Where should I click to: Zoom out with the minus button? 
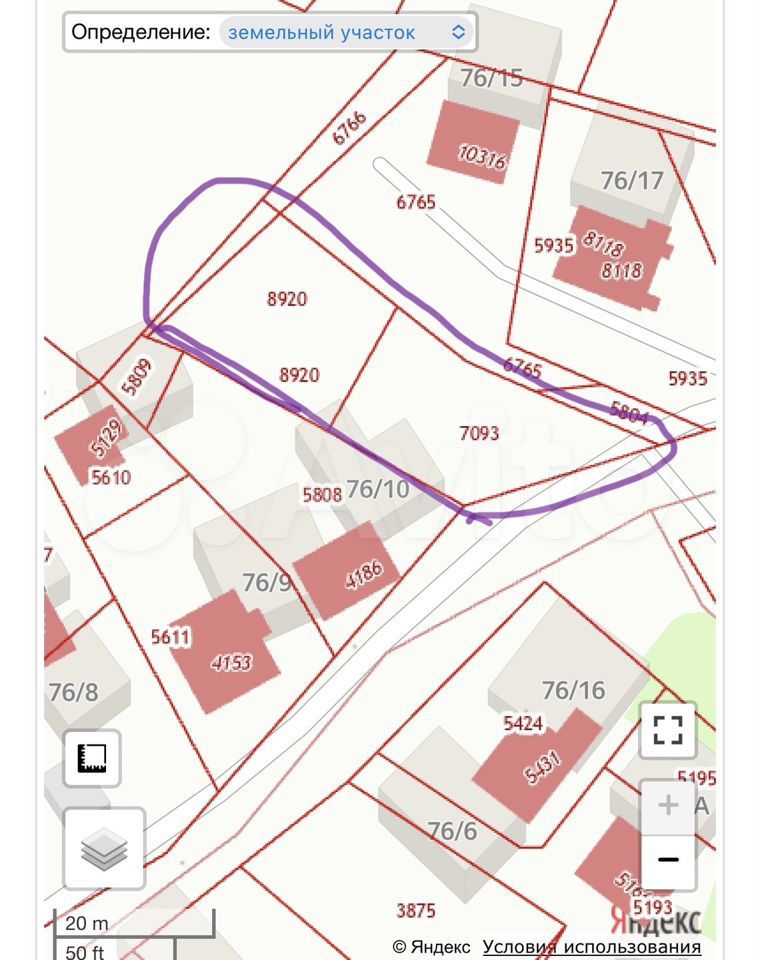click(668, 860)
